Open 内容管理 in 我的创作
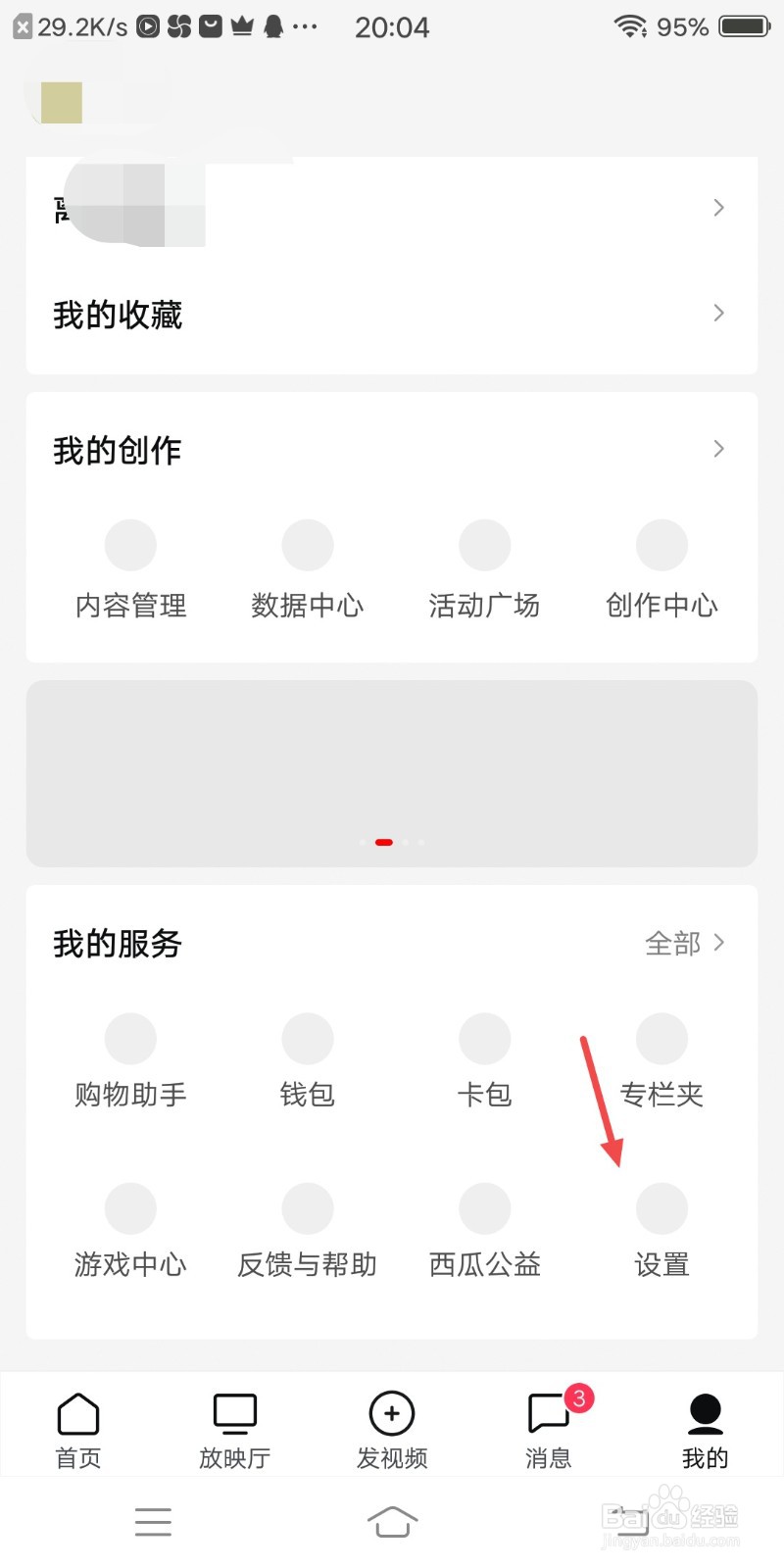 point(130,568)
